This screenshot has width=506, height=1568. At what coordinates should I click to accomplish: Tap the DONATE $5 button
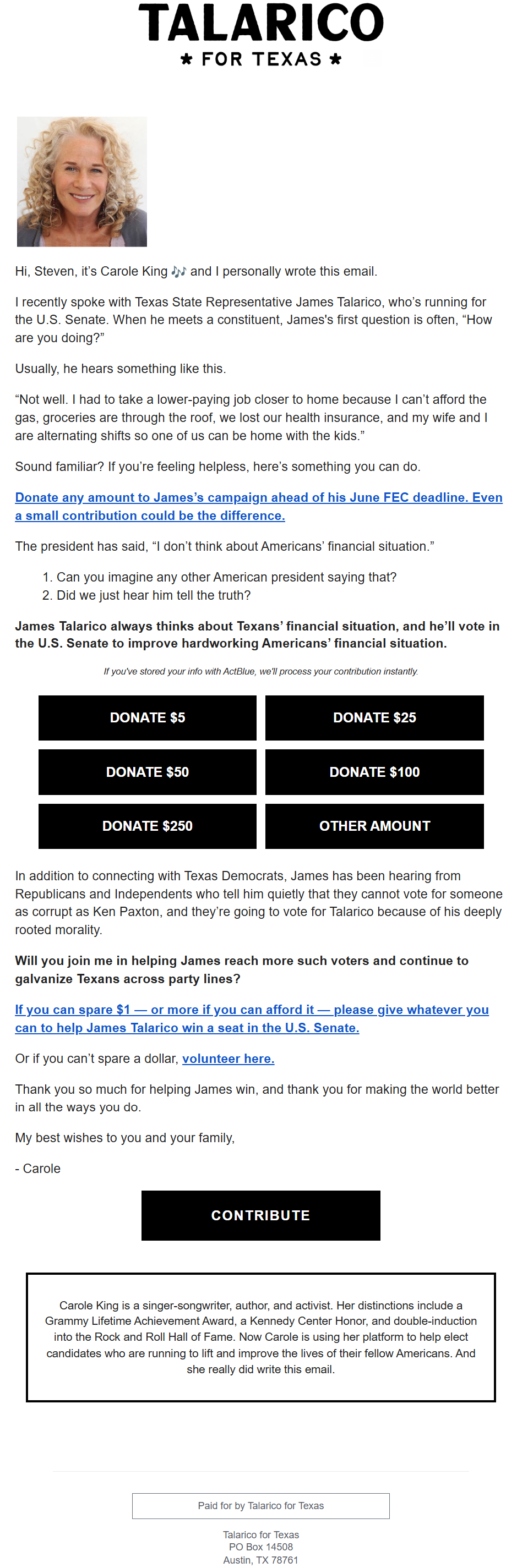pyautogui.click(x=148, y=717)
